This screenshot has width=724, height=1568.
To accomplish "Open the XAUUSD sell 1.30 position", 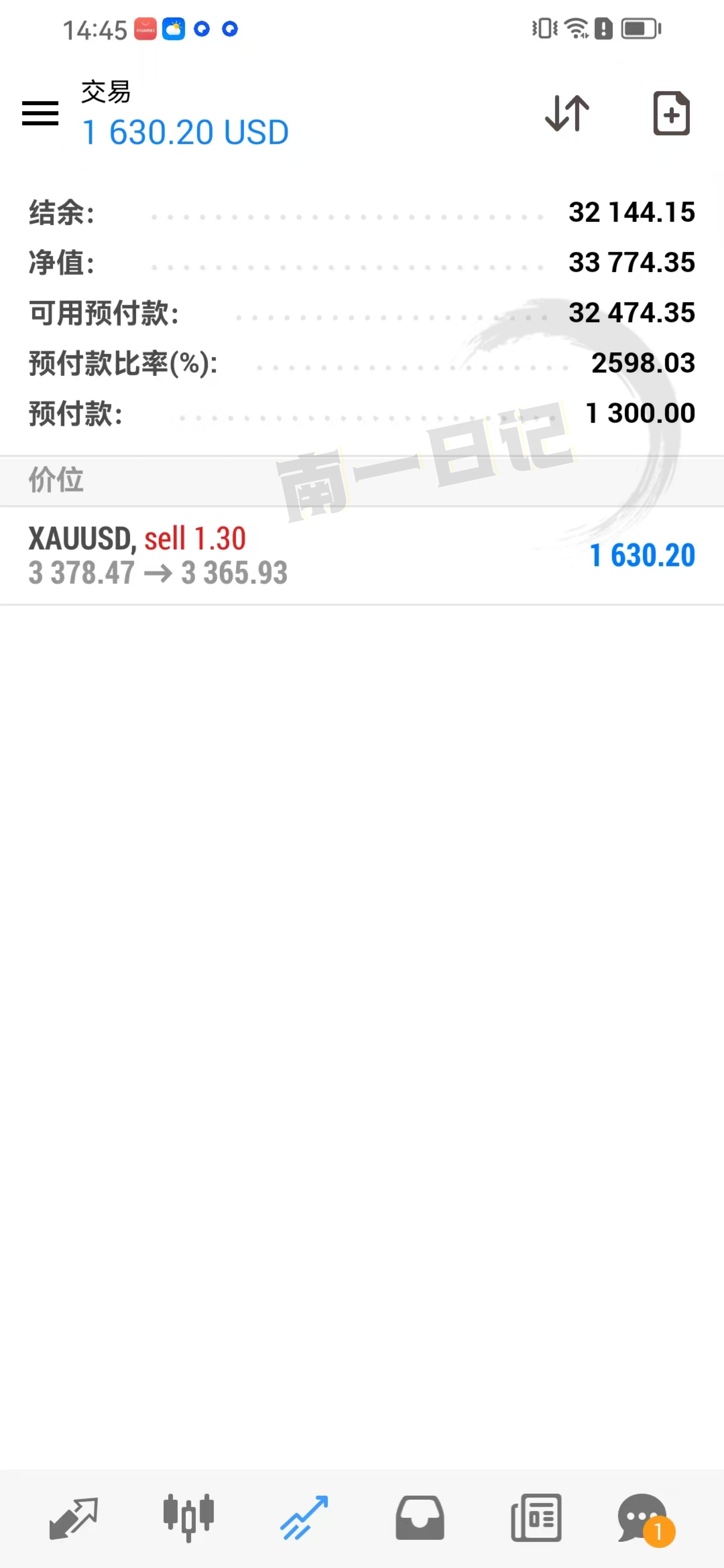I will point(362,555).
